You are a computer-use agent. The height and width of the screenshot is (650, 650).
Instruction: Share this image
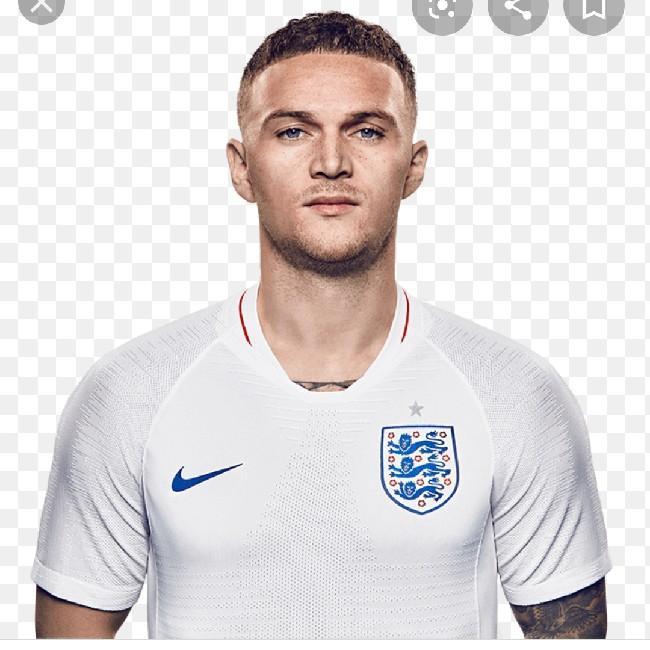point(517,8)
